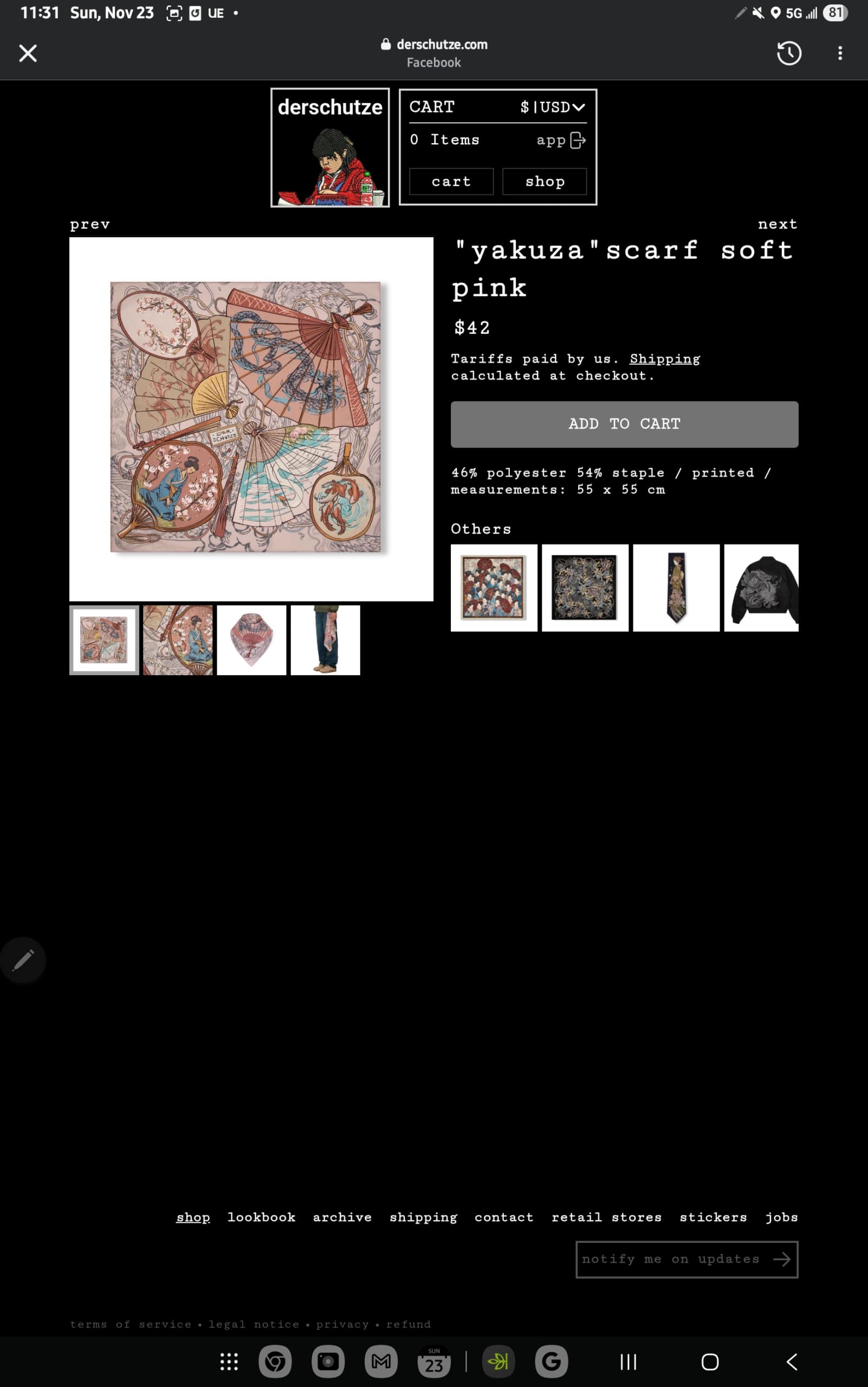868x1387 pixels.
Task: Open the necktie product under Others
Action: tap(676, 587)
